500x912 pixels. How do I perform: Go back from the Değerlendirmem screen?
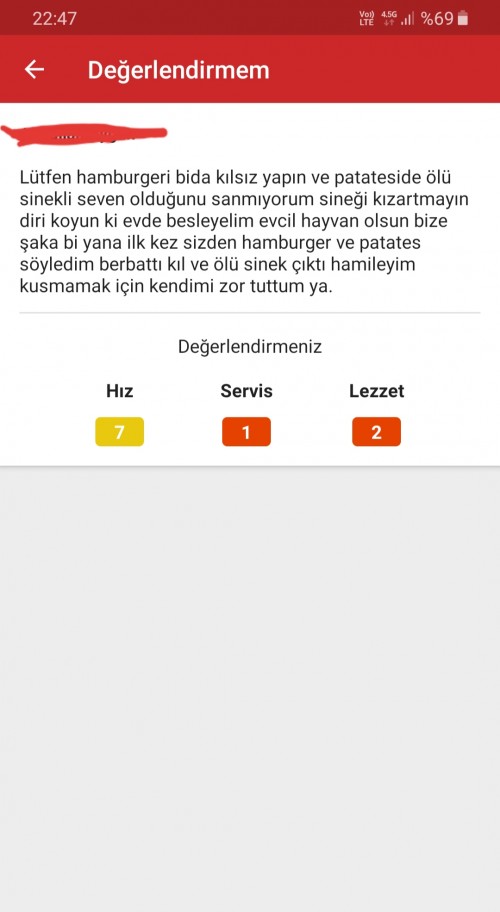coord(34,70)
